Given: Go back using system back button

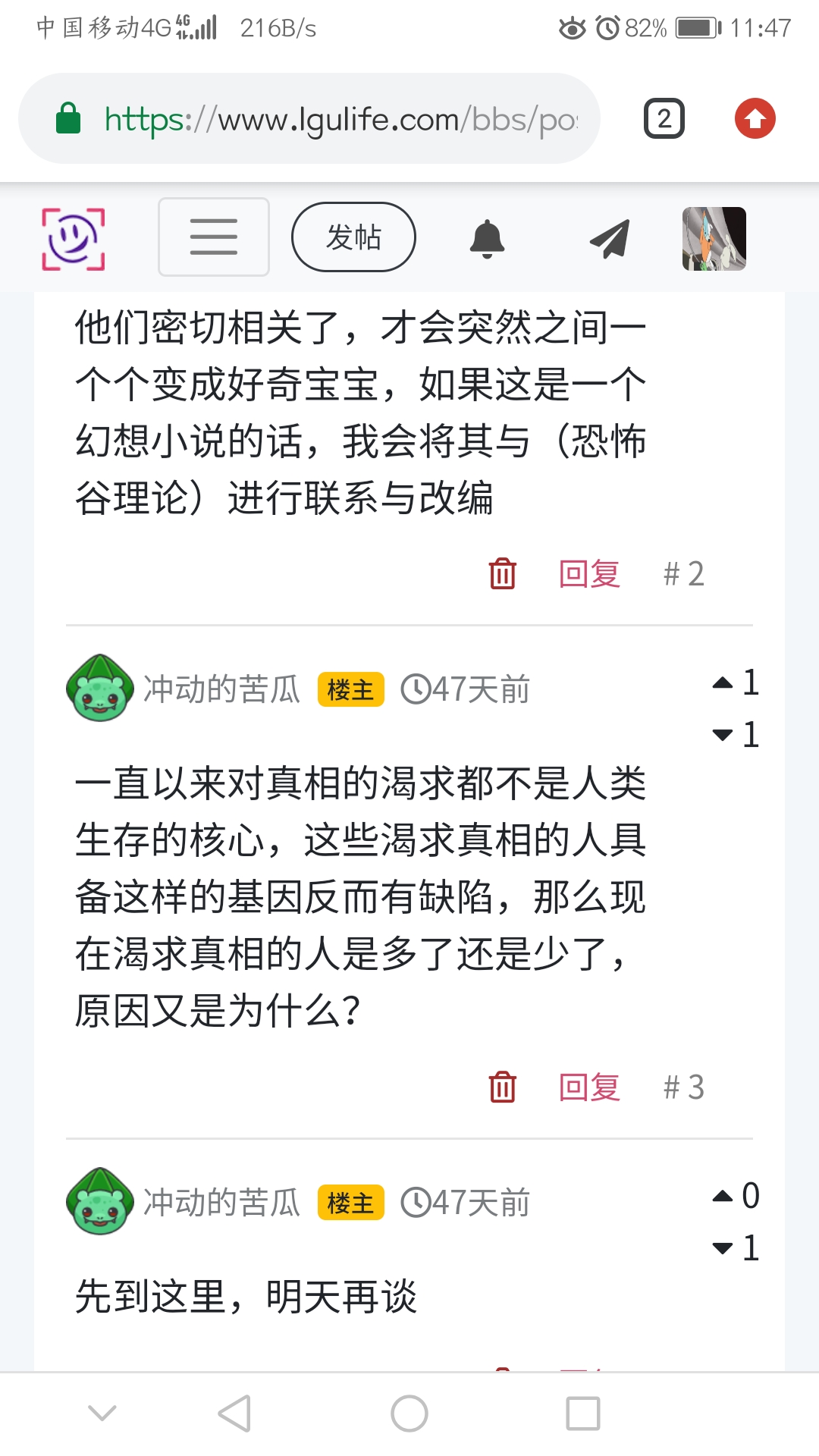Looking at the screenshot, I should pos(234,1414).
